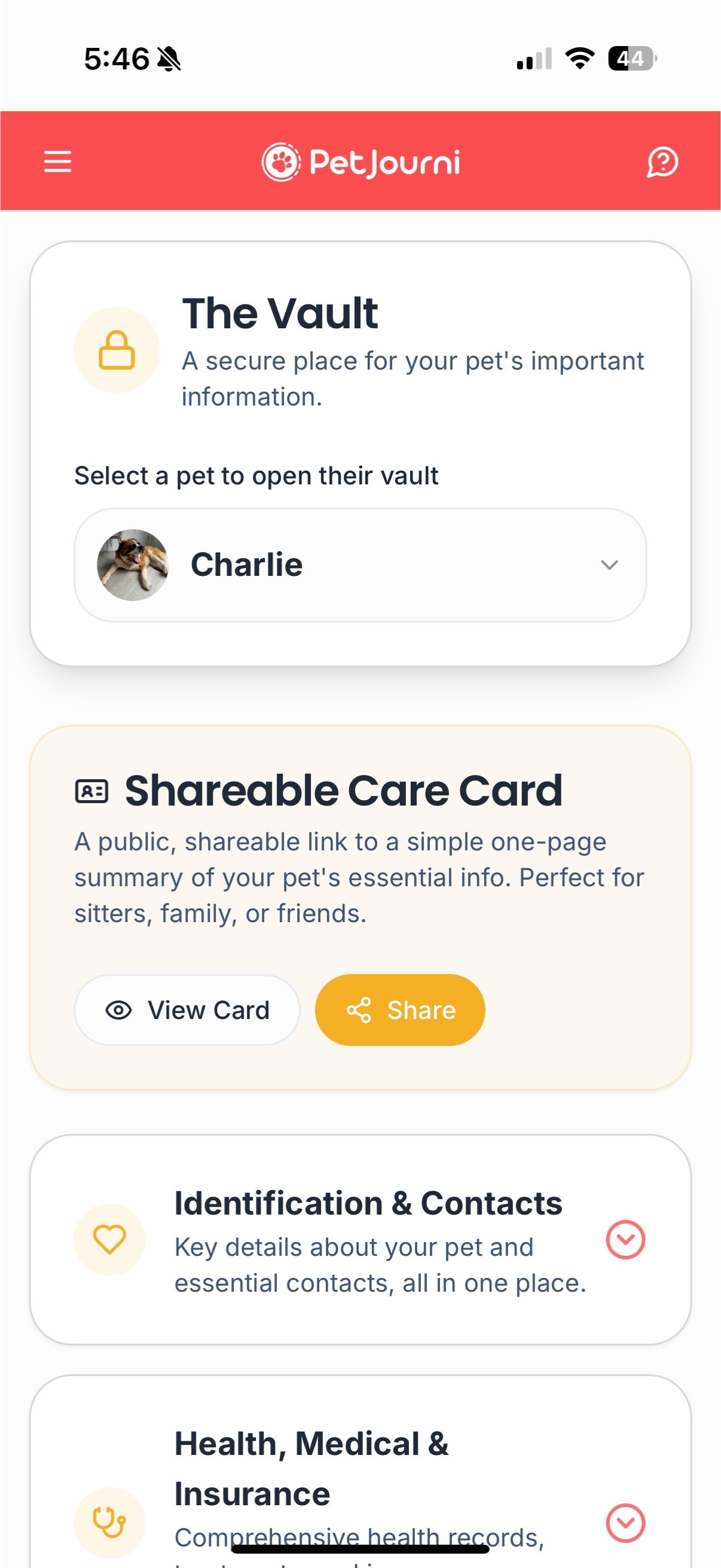Share the care card

(400, 1010)
